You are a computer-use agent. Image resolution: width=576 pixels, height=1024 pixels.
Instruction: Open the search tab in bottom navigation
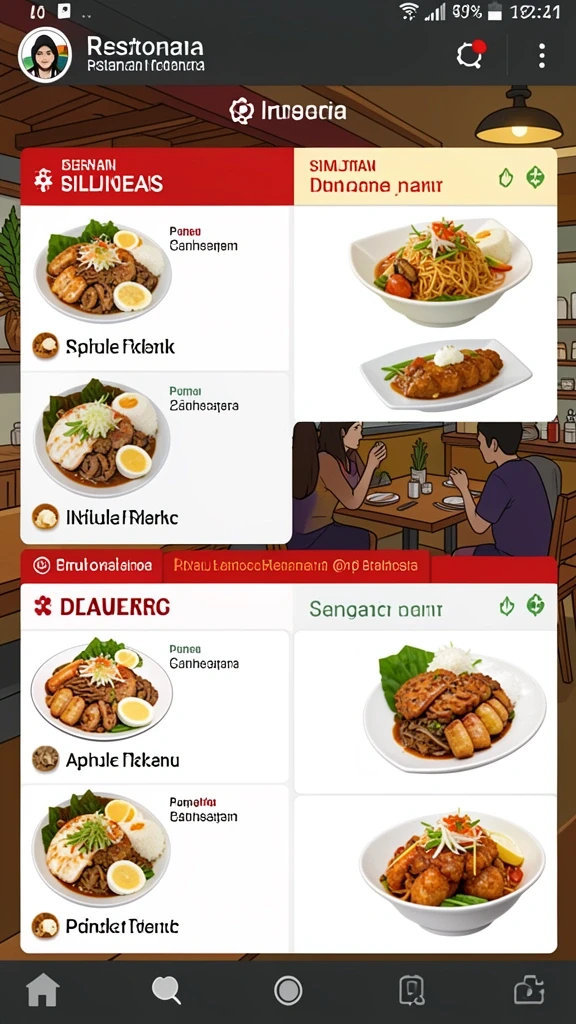(166, 991)
